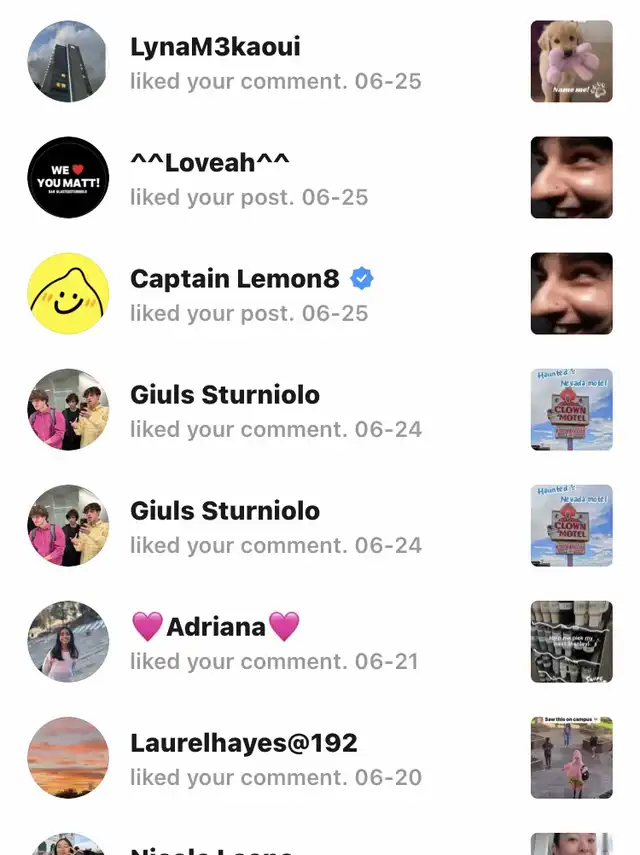Tap Adriana's profile photo
This screenshot has height=855, width=640.
(x=68, y=642)
